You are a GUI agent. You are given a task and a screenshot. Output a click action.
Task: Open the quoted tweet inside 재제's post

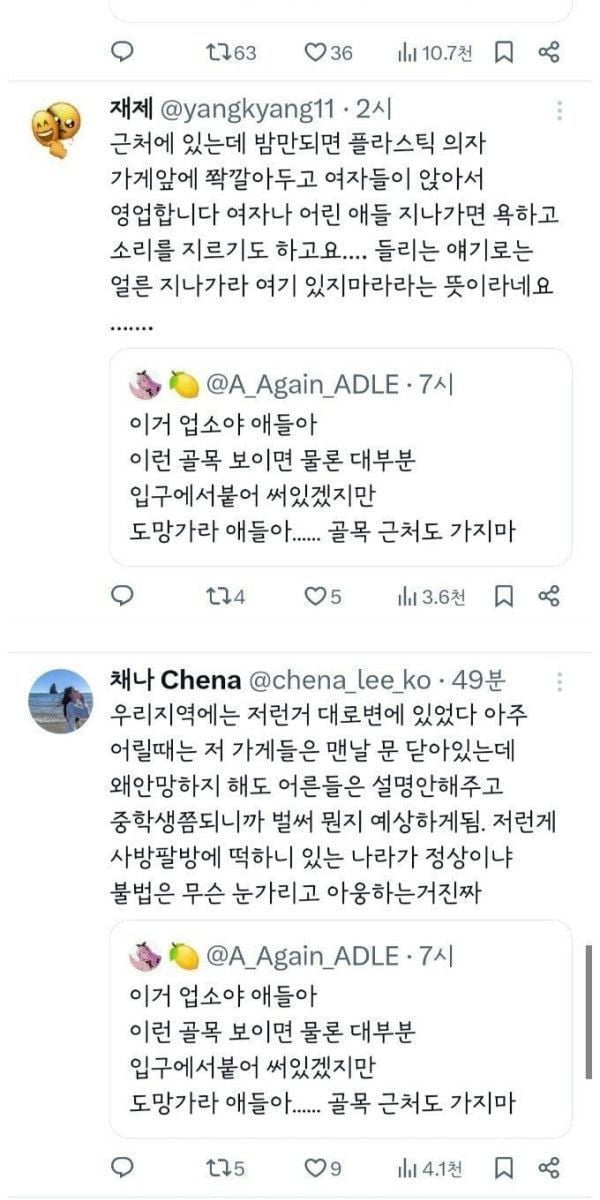(339, 456)
